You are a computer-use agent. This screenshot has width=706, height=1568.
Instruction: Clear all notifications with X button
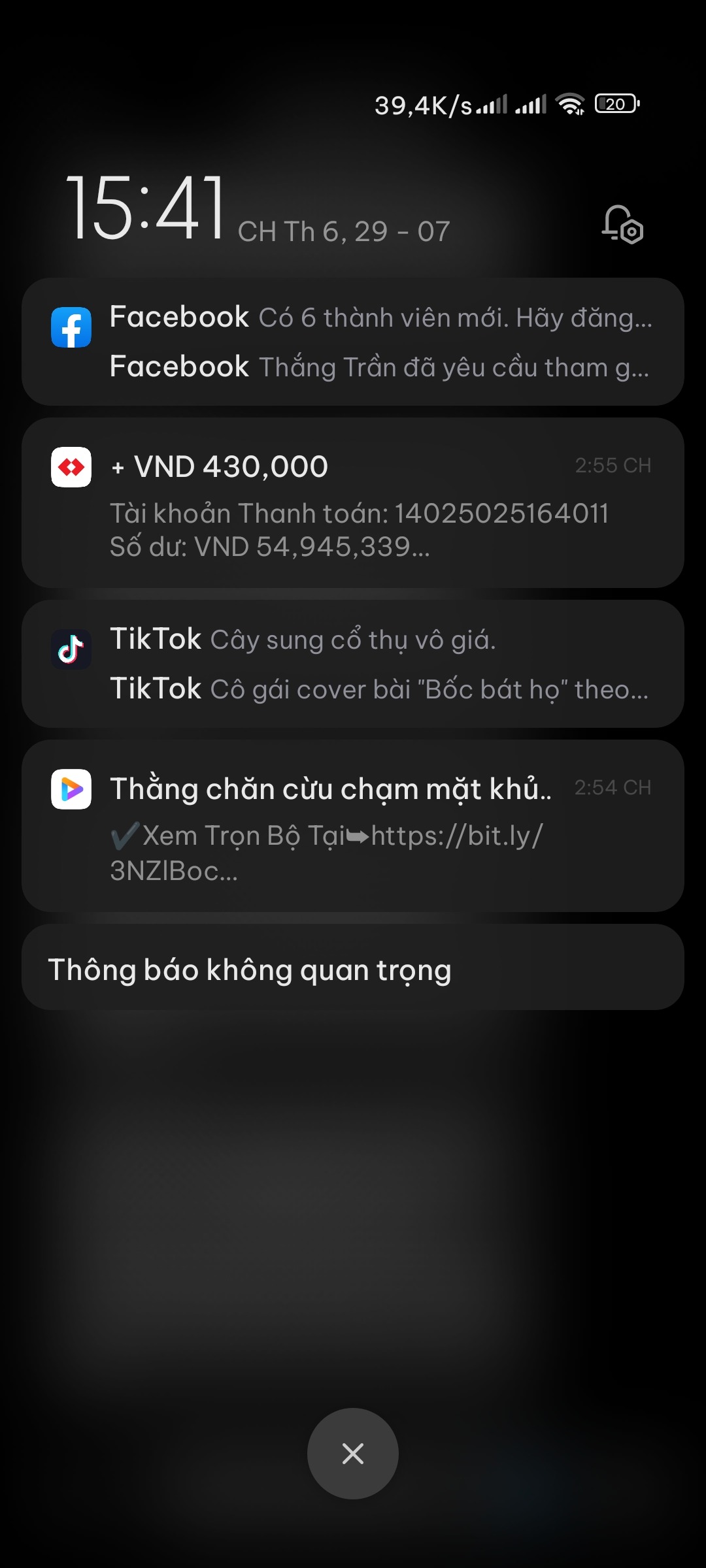353,1454
